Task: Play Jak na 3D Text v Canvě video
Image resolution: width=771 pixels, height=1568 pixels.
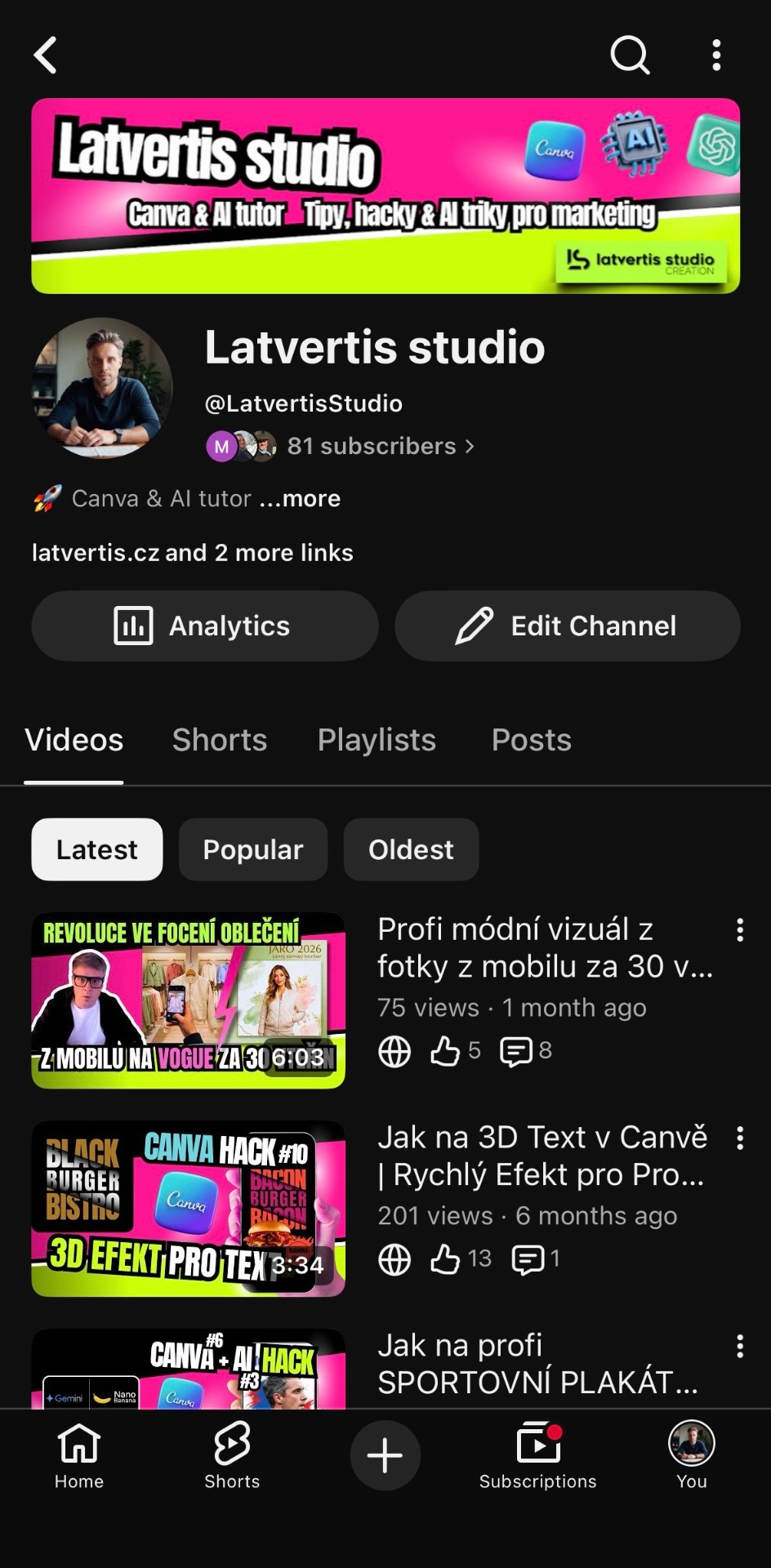Action: point(189,1209)
